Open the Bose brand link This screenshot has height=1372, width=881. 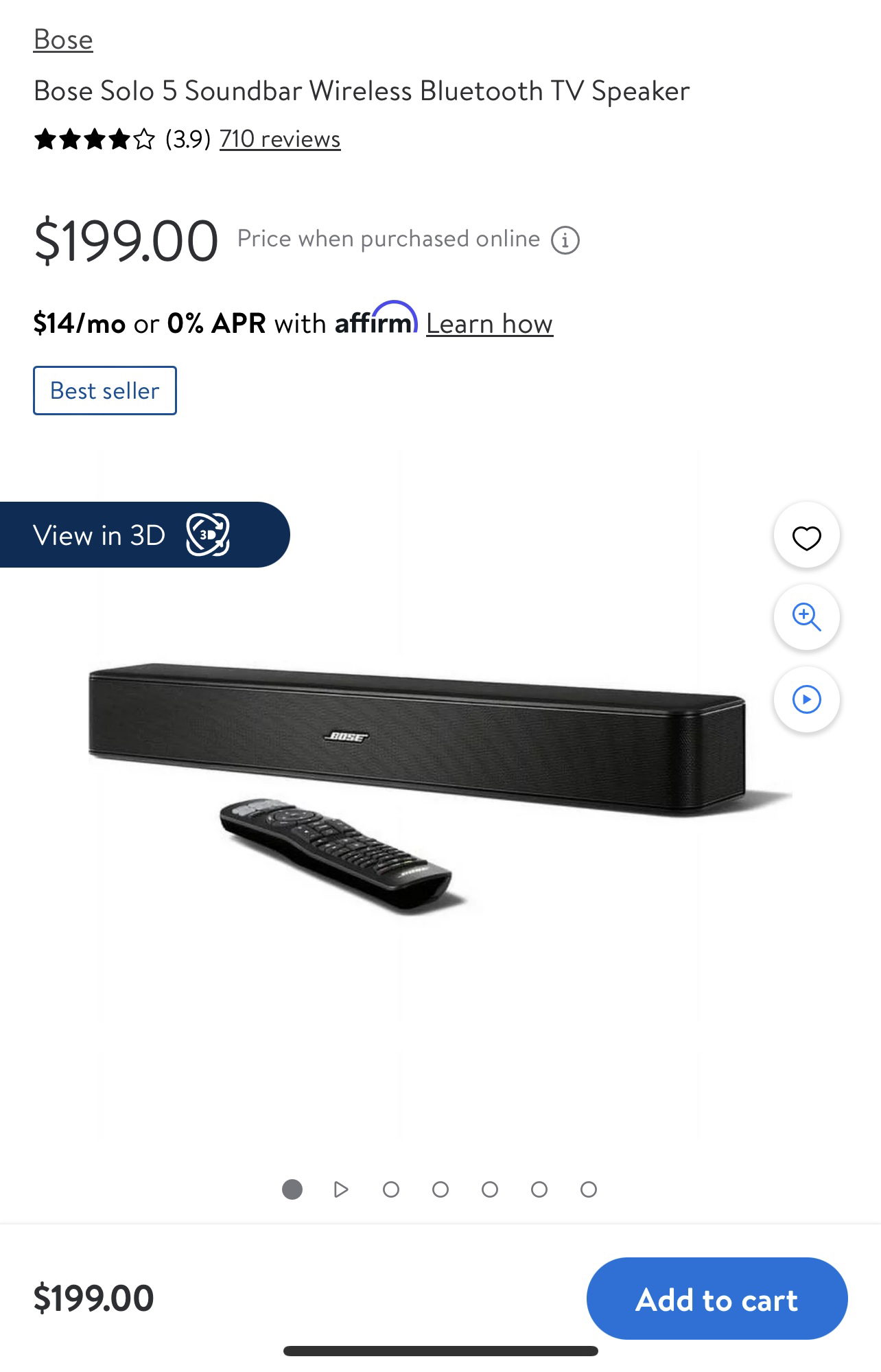(x=63, y=40)
